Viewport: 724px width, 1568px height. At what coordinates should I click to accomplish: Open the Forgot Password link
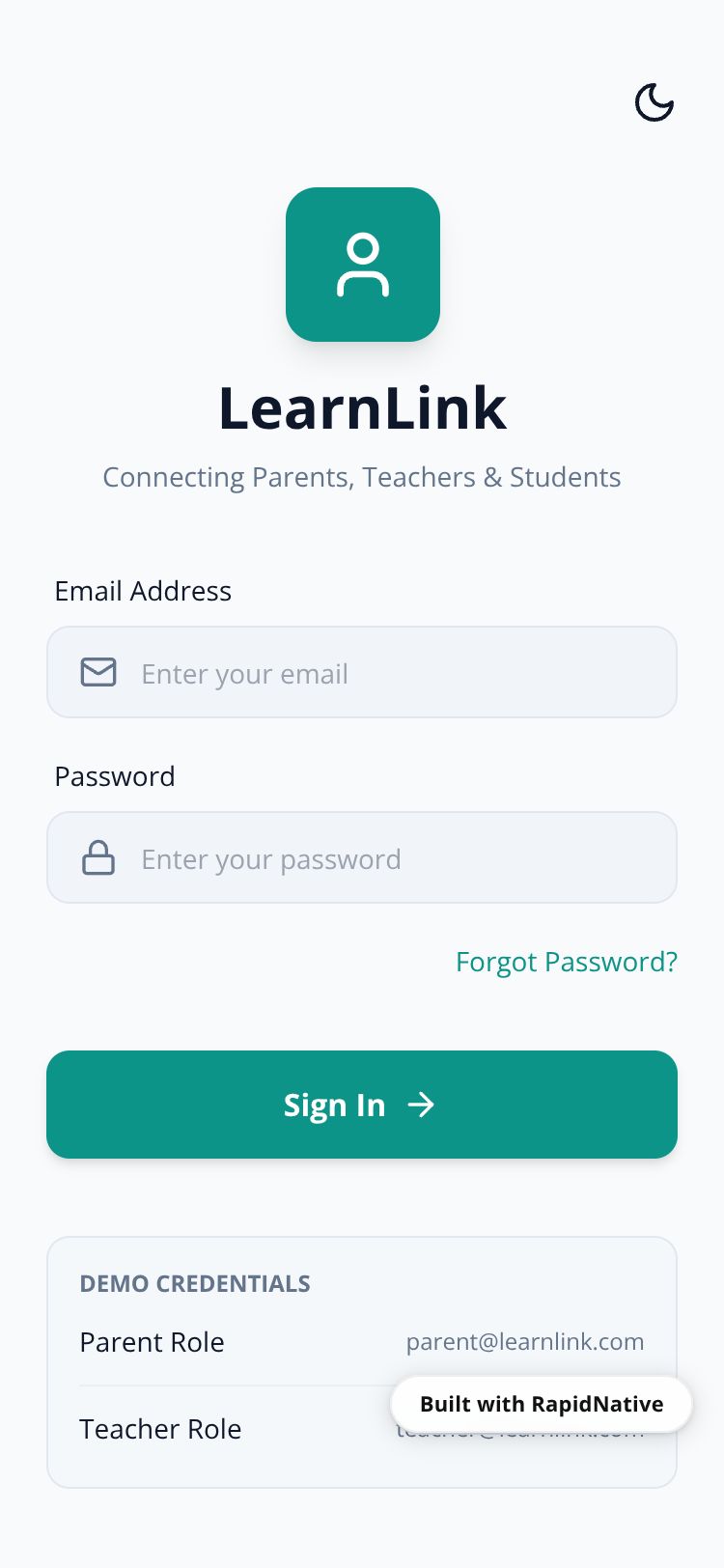click(566, 962)
